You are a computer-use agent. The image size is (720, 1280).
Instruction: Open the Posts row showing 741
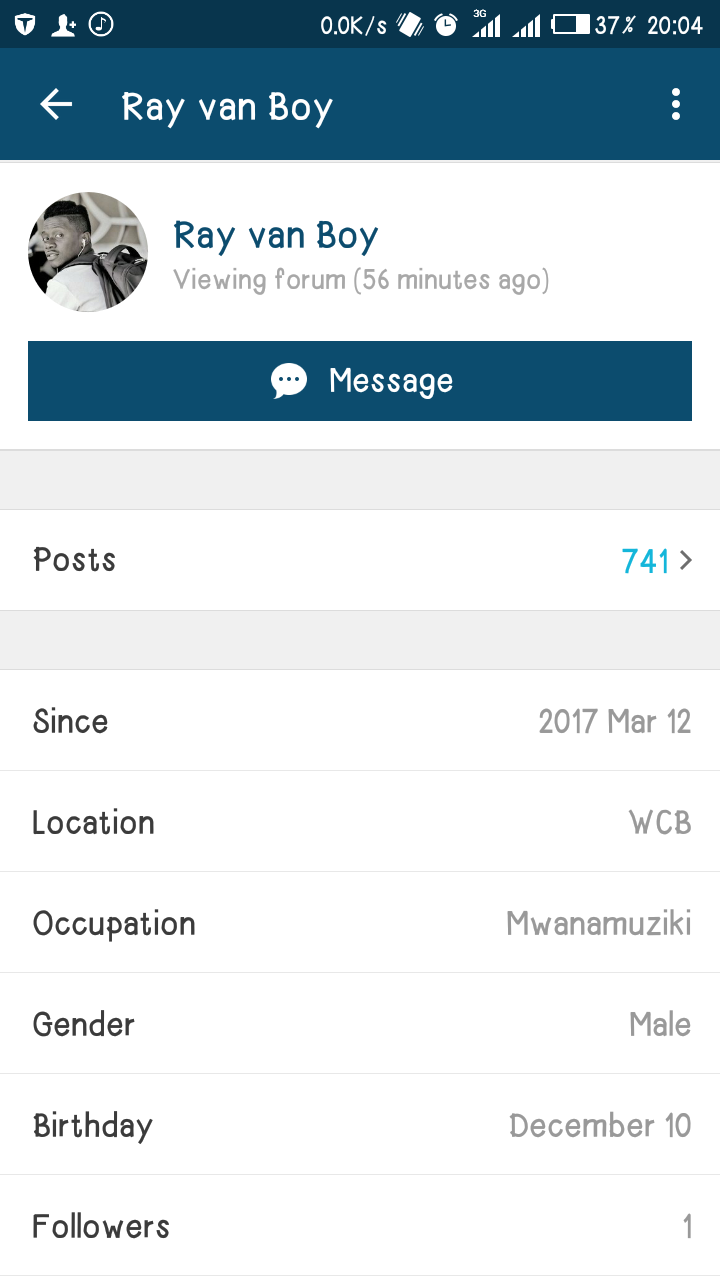point(360,560)
